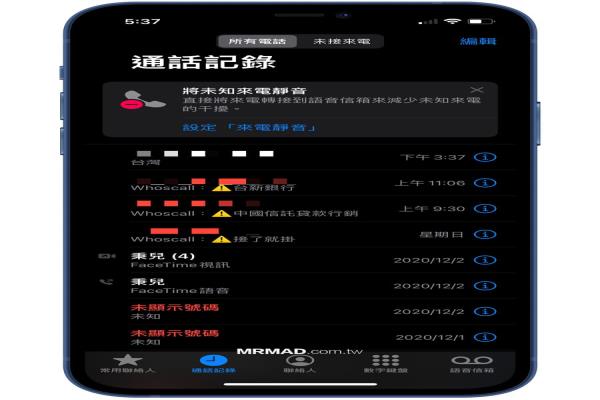
Task: Tap 編輯 to edit the call log
Action: pos(477,41)
